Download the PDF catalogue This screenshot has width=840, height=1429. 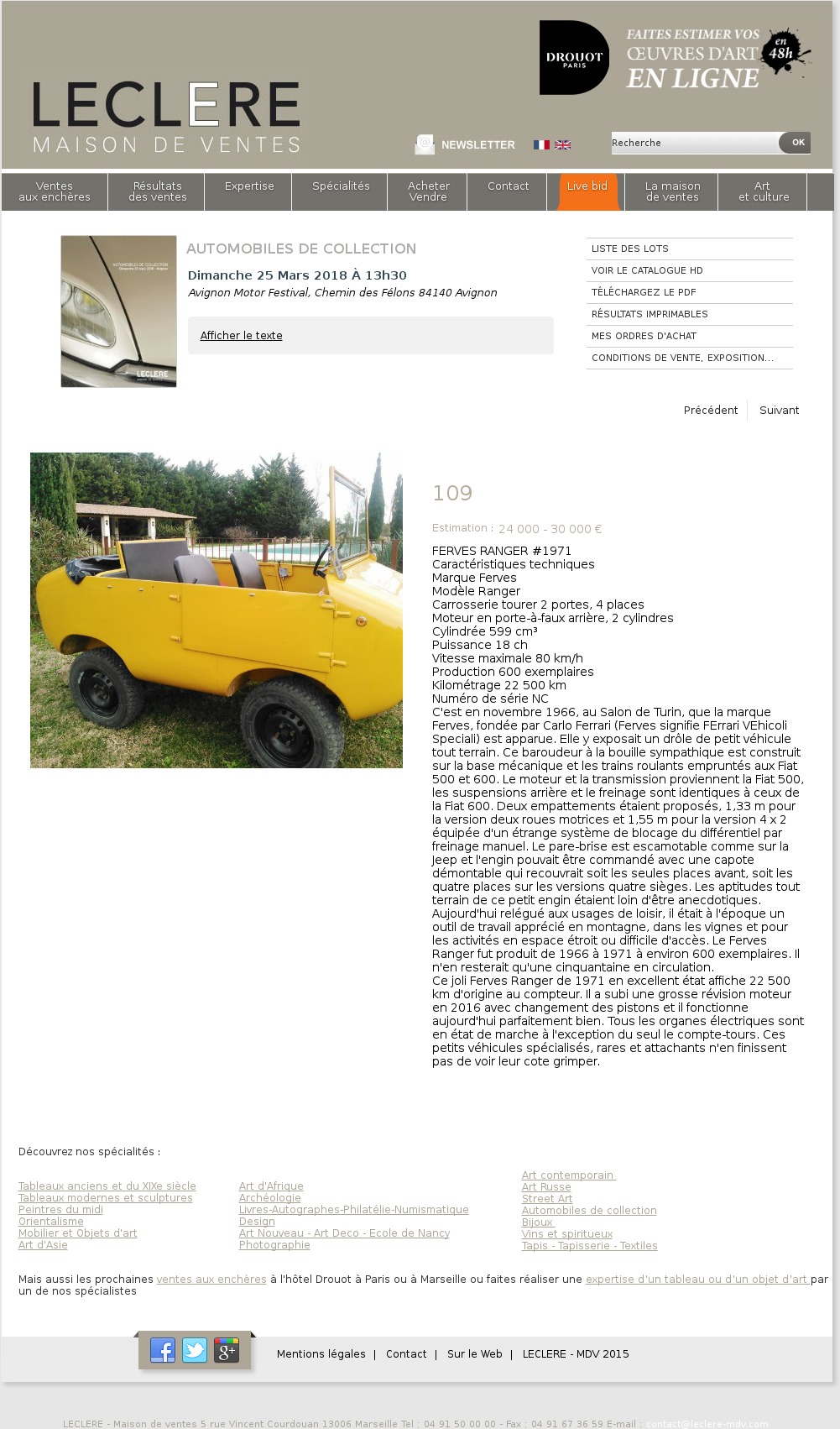[644, 292]
